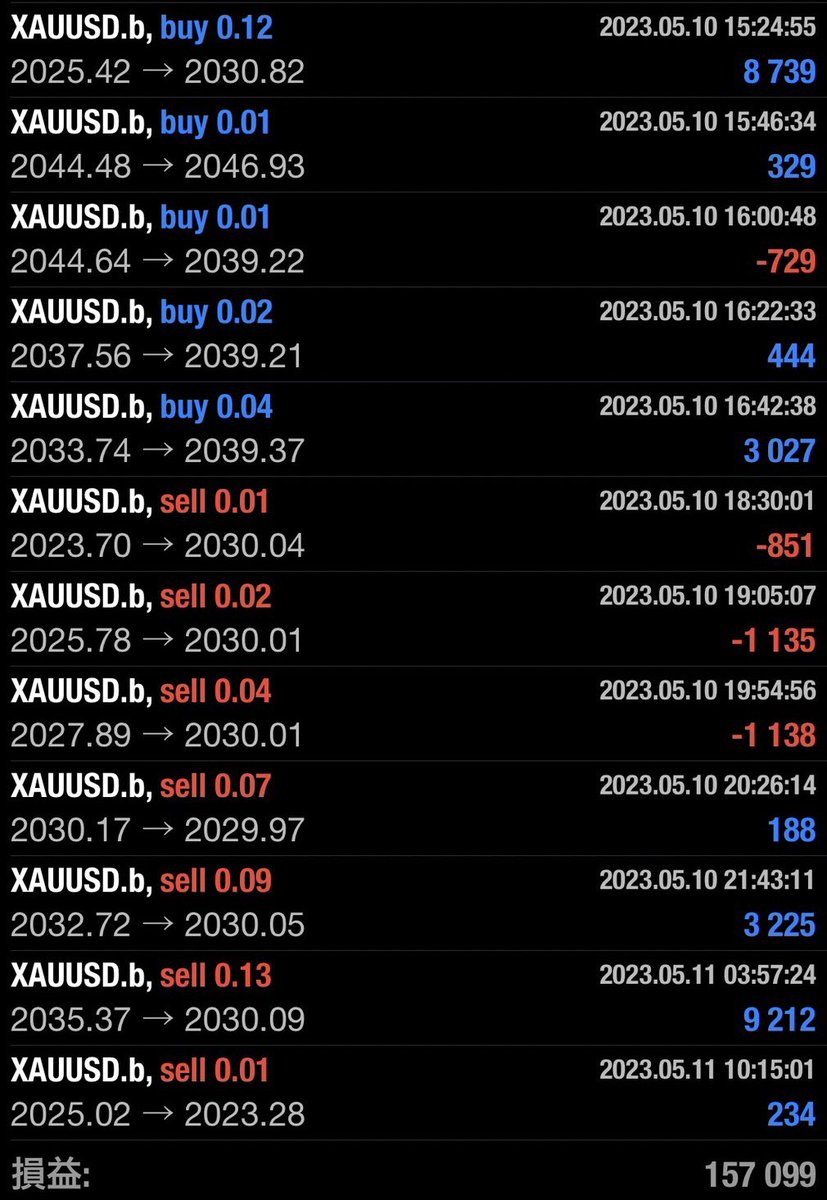Open the buy 0.01 trade with -729 loss
This screenshot has height=1200, width=827.
413,240
